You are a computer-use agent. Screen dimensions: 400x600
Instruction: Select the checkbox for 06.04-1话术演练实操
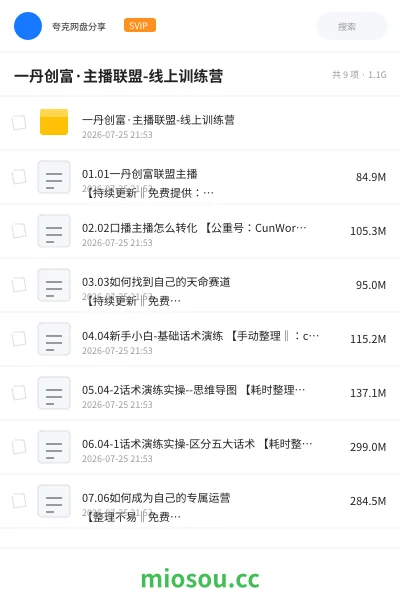[19, 447]
